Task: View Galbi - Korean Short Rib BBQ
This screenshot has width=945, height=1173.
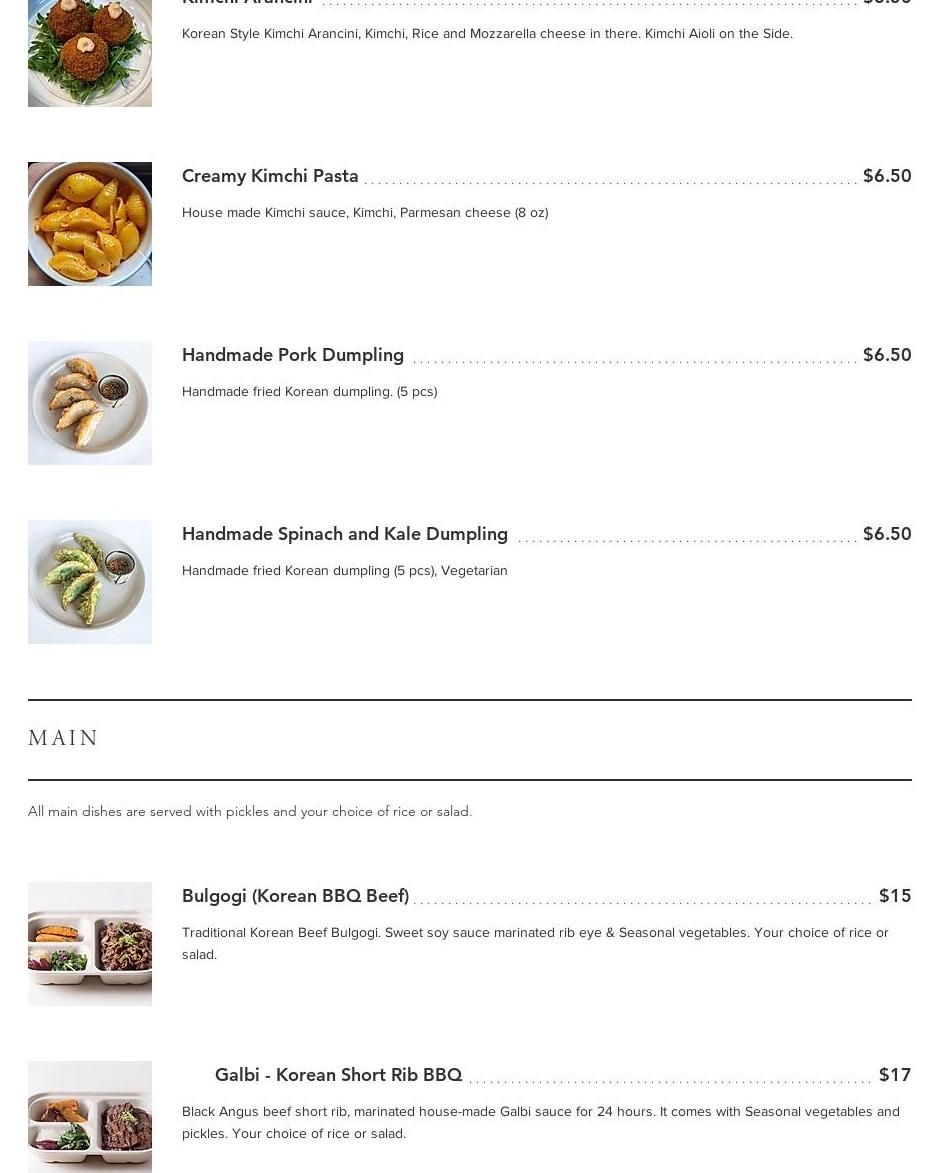Action: tap(338, 1075)
